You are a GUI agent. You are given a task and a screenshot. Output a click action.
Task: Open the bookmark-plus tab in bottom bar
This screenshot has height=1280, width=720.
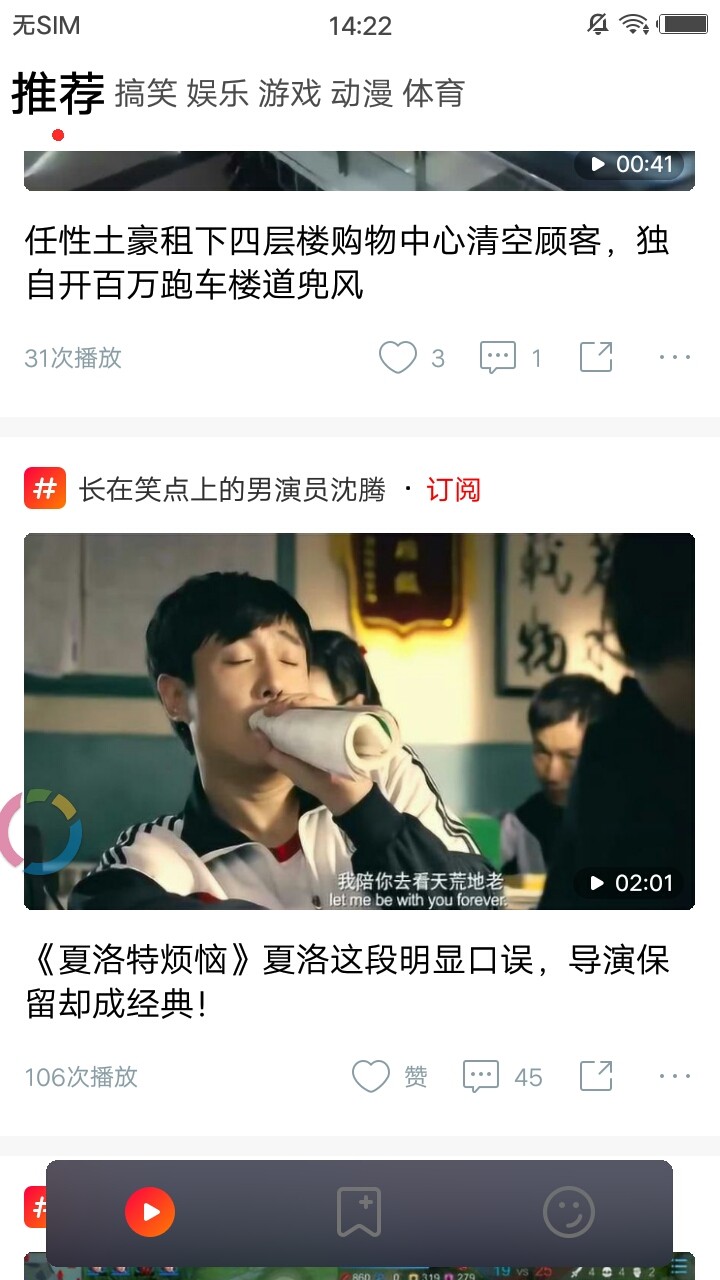359,1213
